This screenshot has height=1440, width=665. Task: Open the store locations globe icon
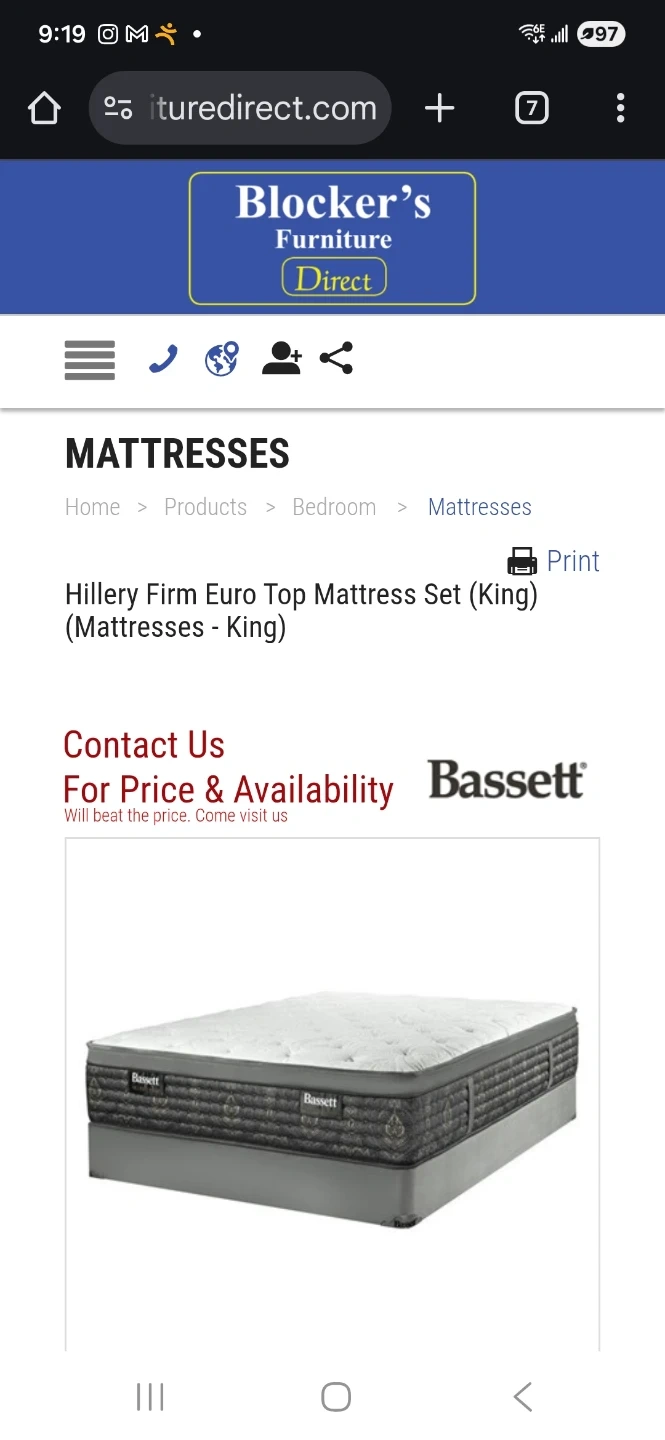[222, 359]
